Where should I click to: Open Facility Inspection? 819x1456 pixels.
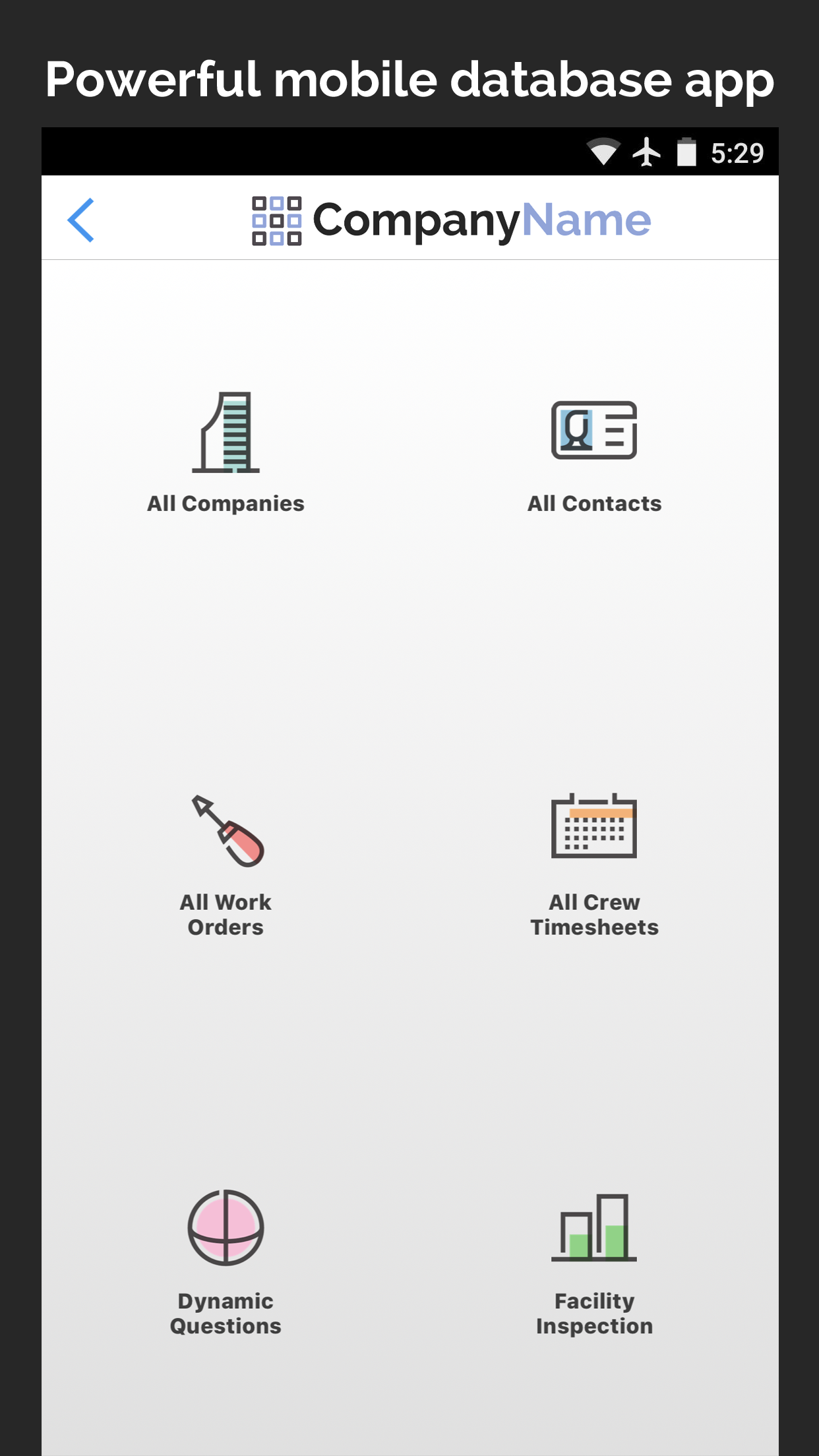click(594, 1265)
